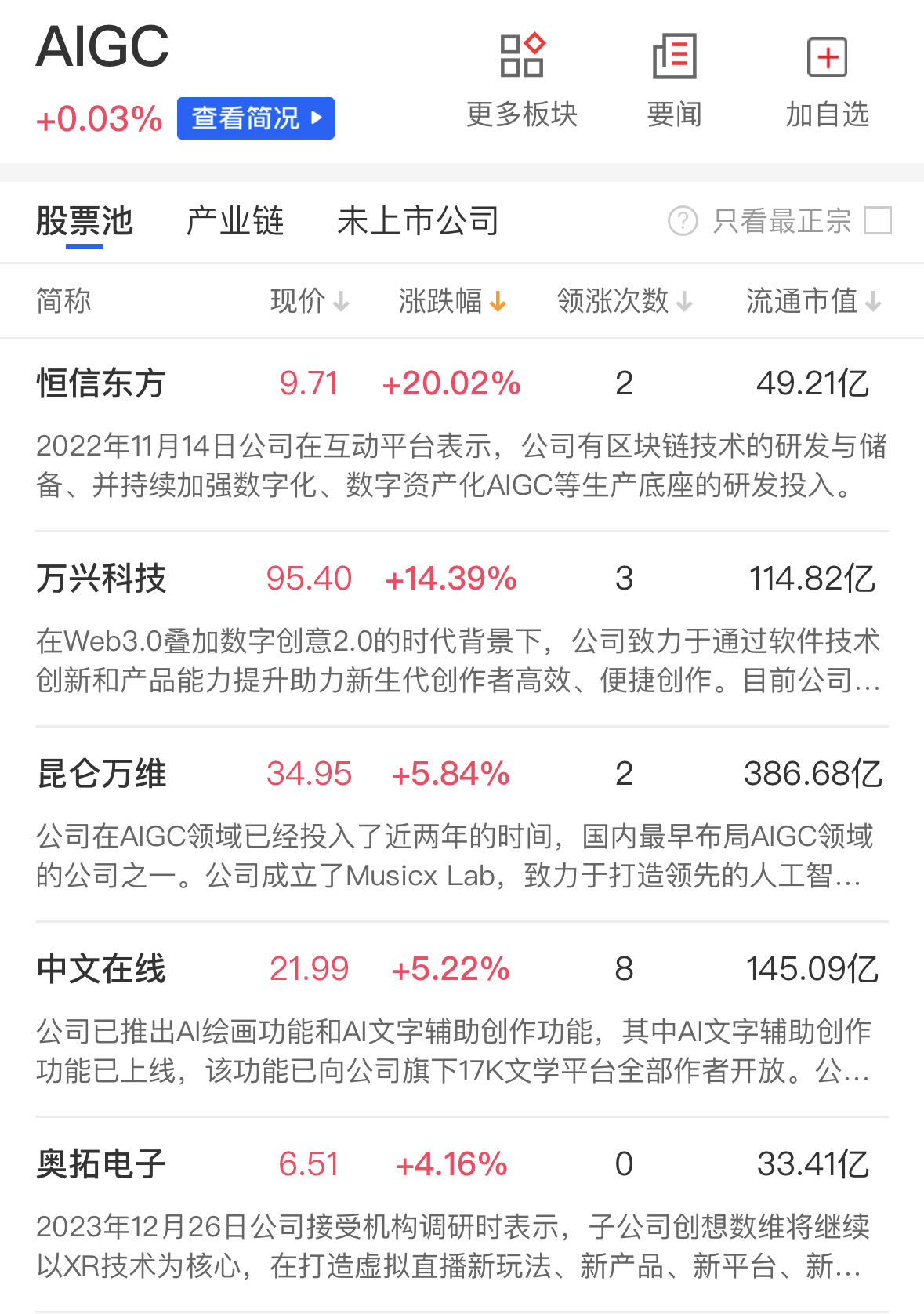Sort the list by 现价
This screenshot has height=1314, width=924.
(310, 301)
